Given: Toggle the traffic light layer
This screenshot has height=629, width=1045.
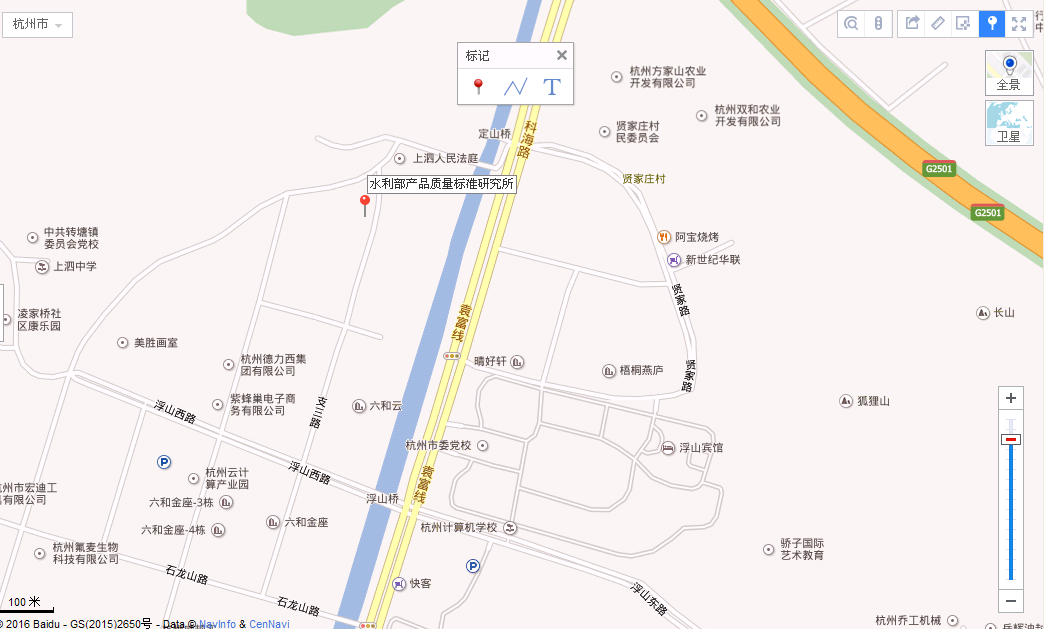Looking at the screenshot, I should (878, 24).
